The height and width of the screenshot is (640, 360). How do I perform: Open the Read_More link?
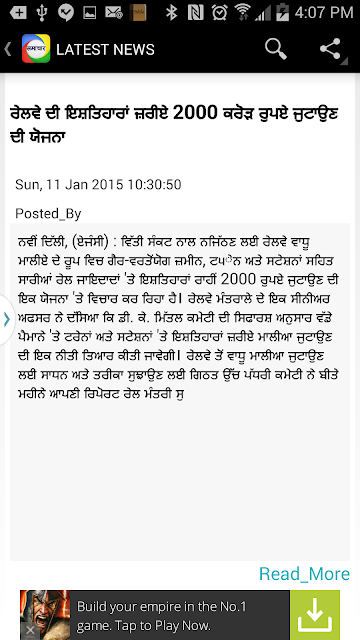click(304, 574)
